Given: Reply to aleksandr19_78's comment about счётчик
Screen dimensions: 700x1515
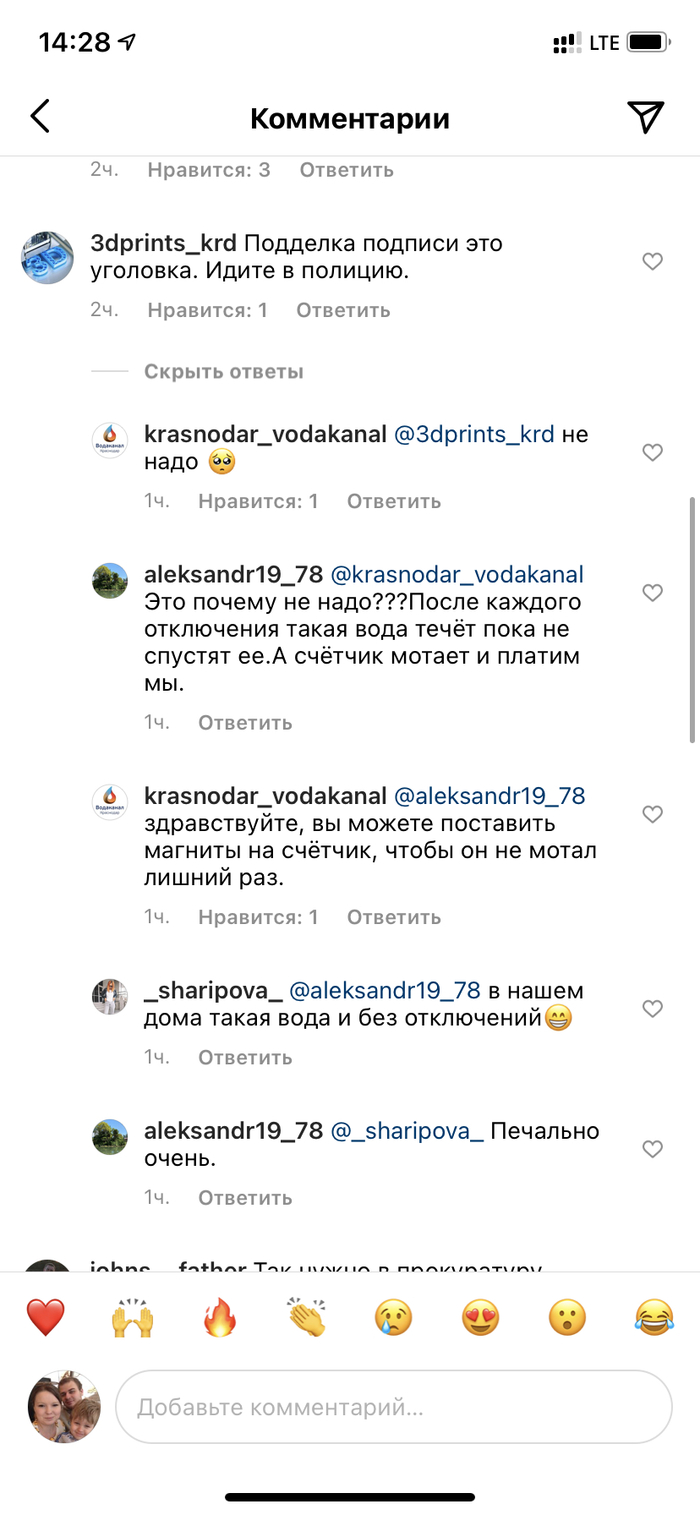Looking at the screenshot, I should [245, 722].
